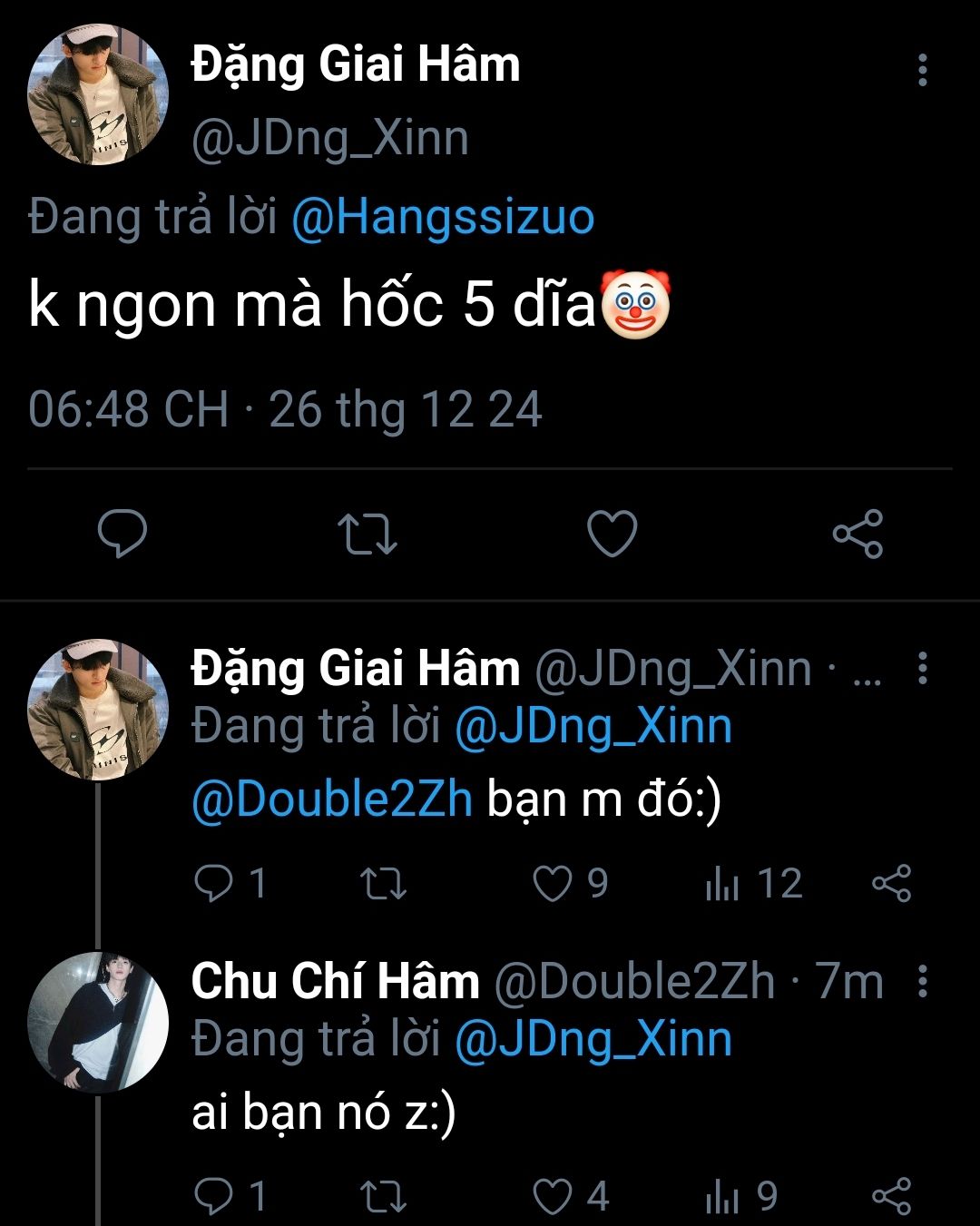View analytics for "bạn m đó:)" reply
Viewport: 980px width, 1226px height.
[723, 884]
